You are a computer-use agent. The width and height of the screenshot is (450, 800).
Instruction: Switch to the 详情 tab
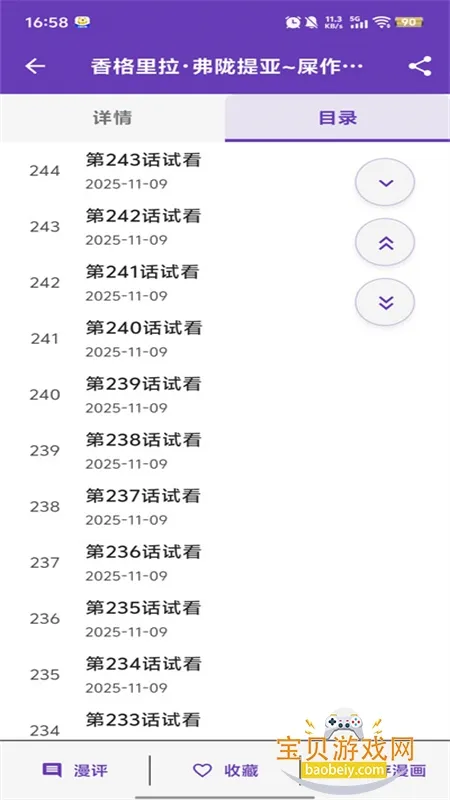[112, 118]
